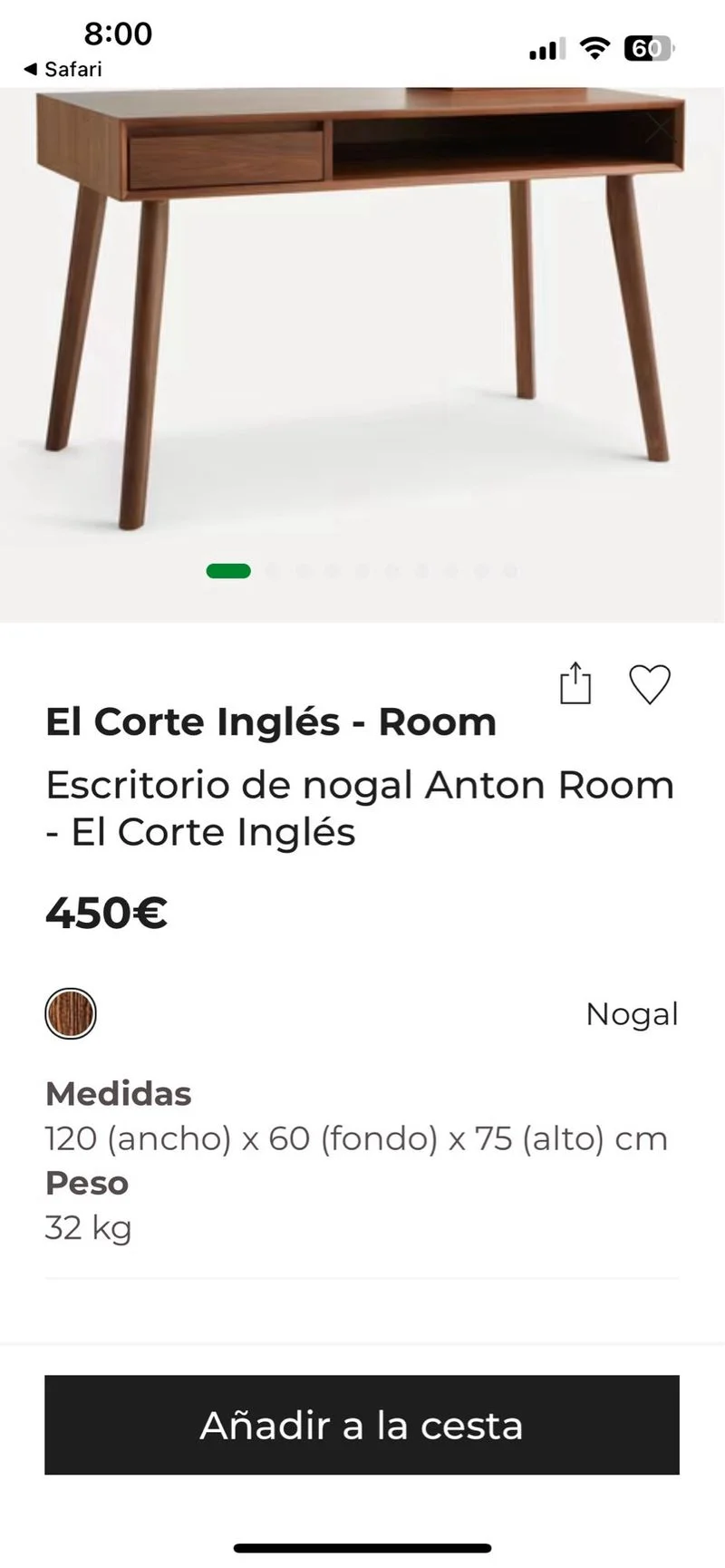725x1568 pixels.
Task: Tap the walnut desk product photo
Action: click(362, 299)
